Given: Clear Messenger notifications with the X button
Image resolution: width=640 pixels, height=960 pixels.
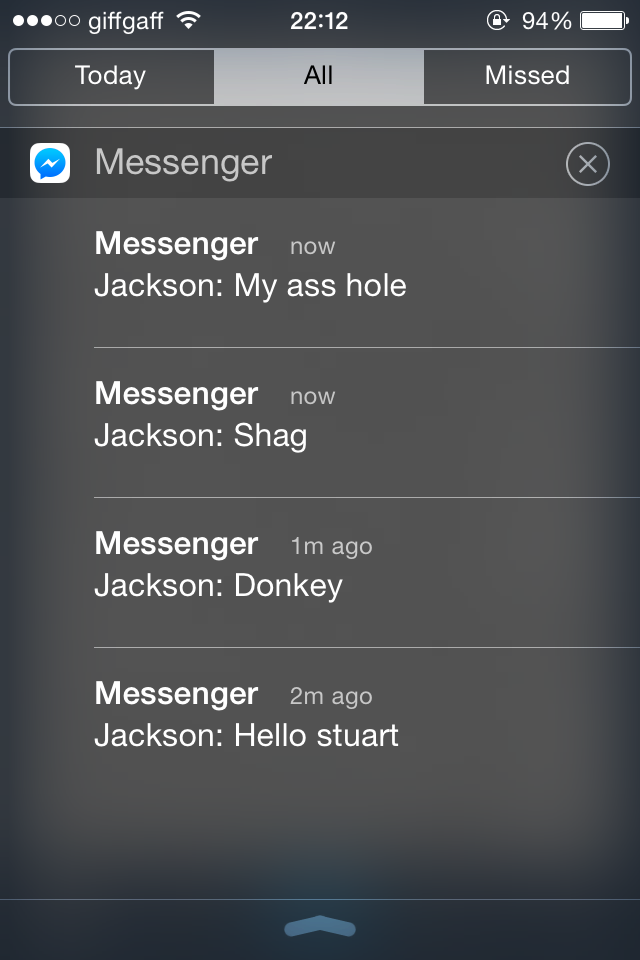Looking at the screenshot, I should 587,164.
